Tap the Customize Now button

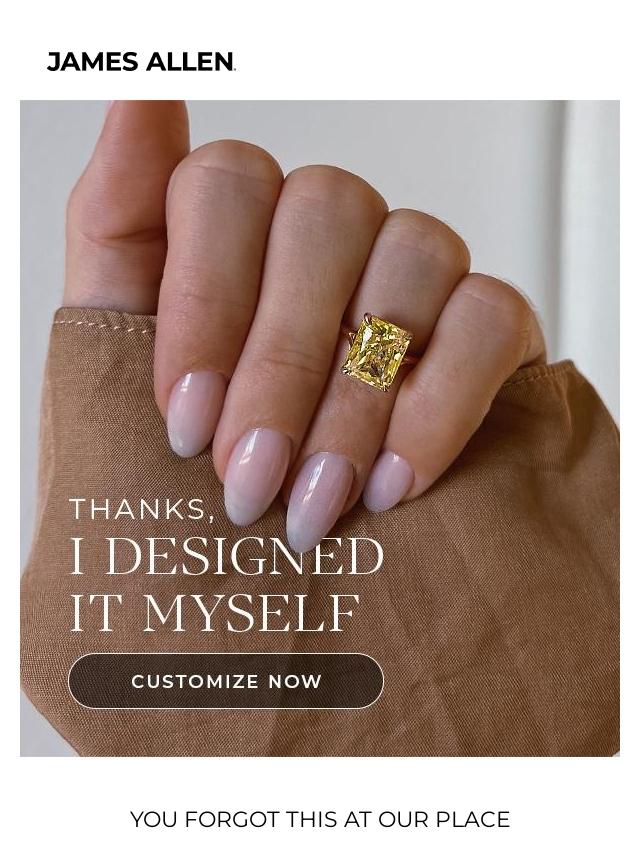[x=226, y=681]
